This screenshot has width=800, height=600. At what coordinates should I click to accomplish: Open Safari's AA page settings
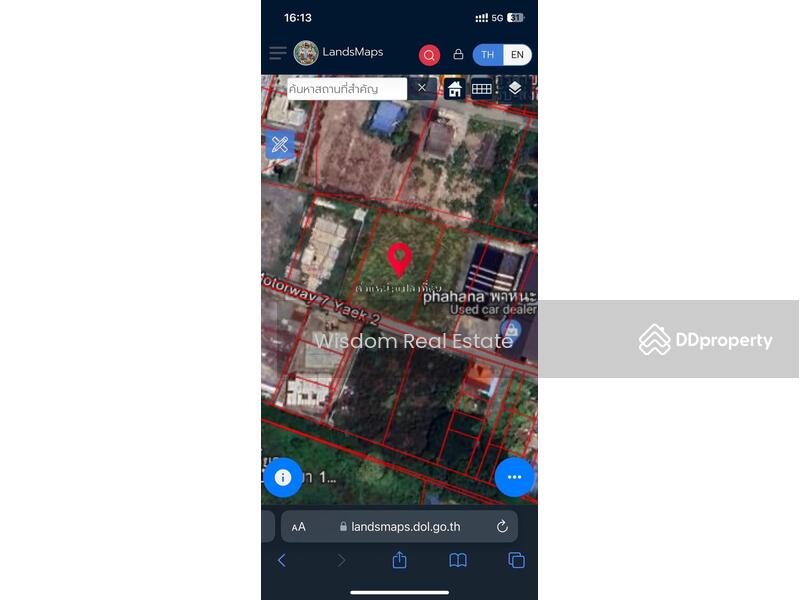(299, 527)
